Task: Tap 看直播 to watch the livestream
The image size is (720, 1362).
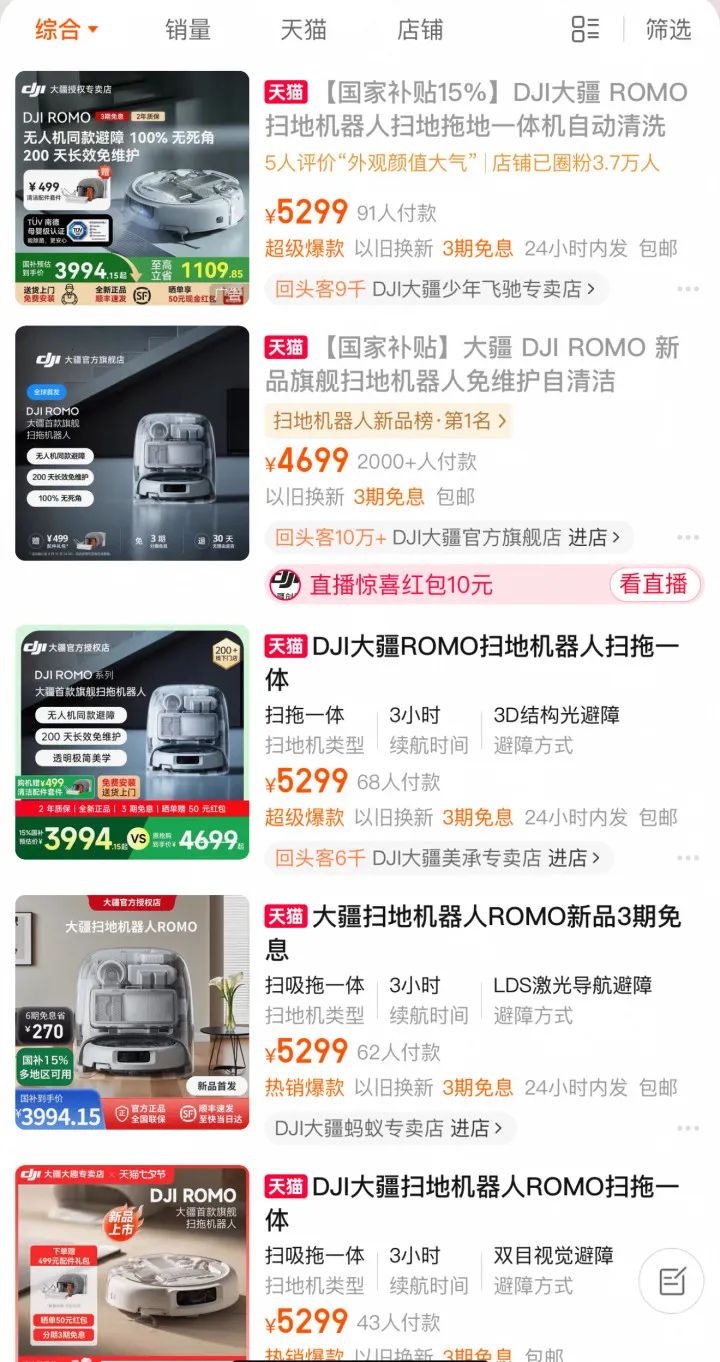Action: [653, 584]
